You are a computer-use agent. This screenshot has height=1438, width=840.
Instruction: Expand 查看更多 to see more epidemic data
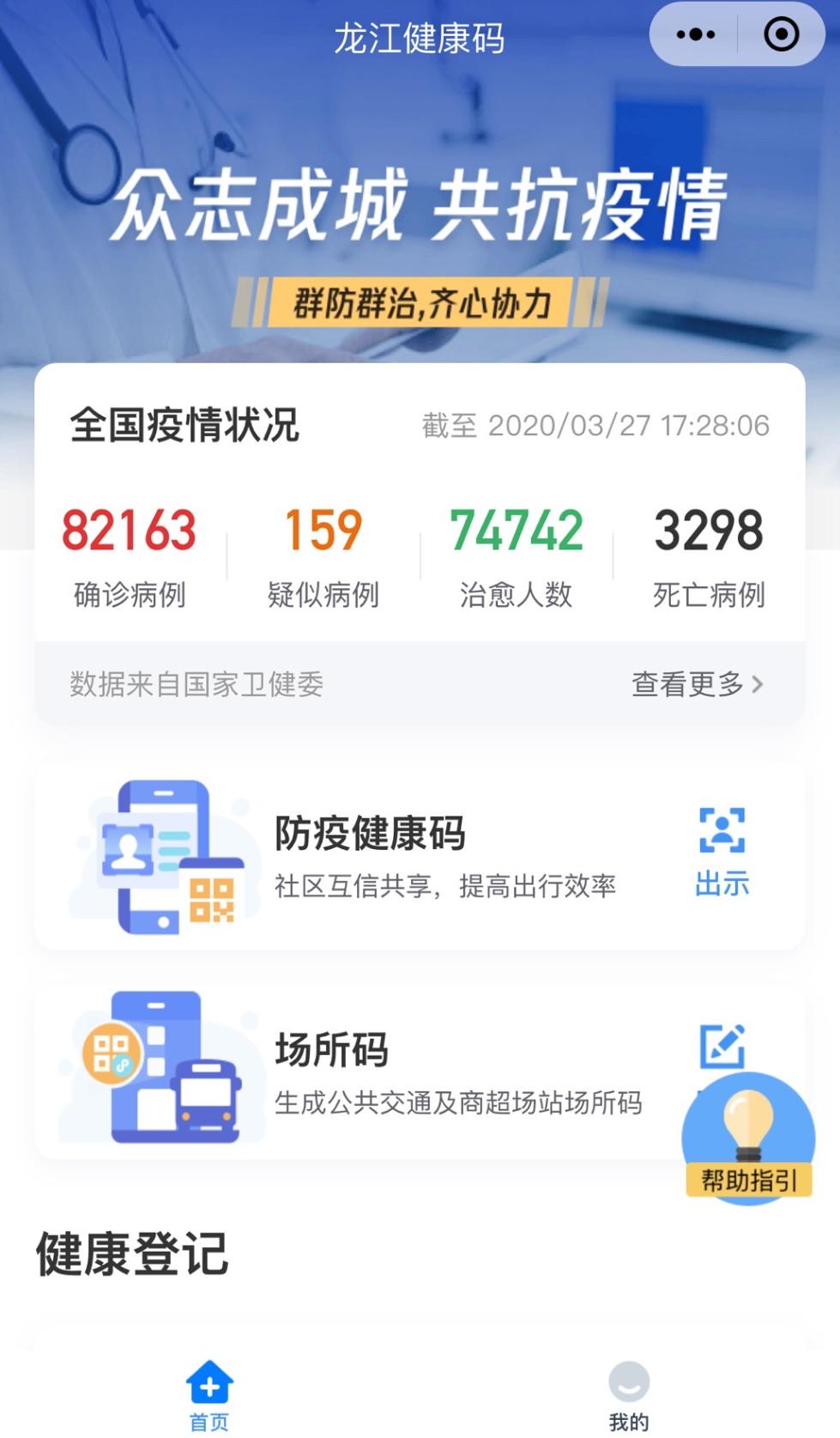coord(686,684)
